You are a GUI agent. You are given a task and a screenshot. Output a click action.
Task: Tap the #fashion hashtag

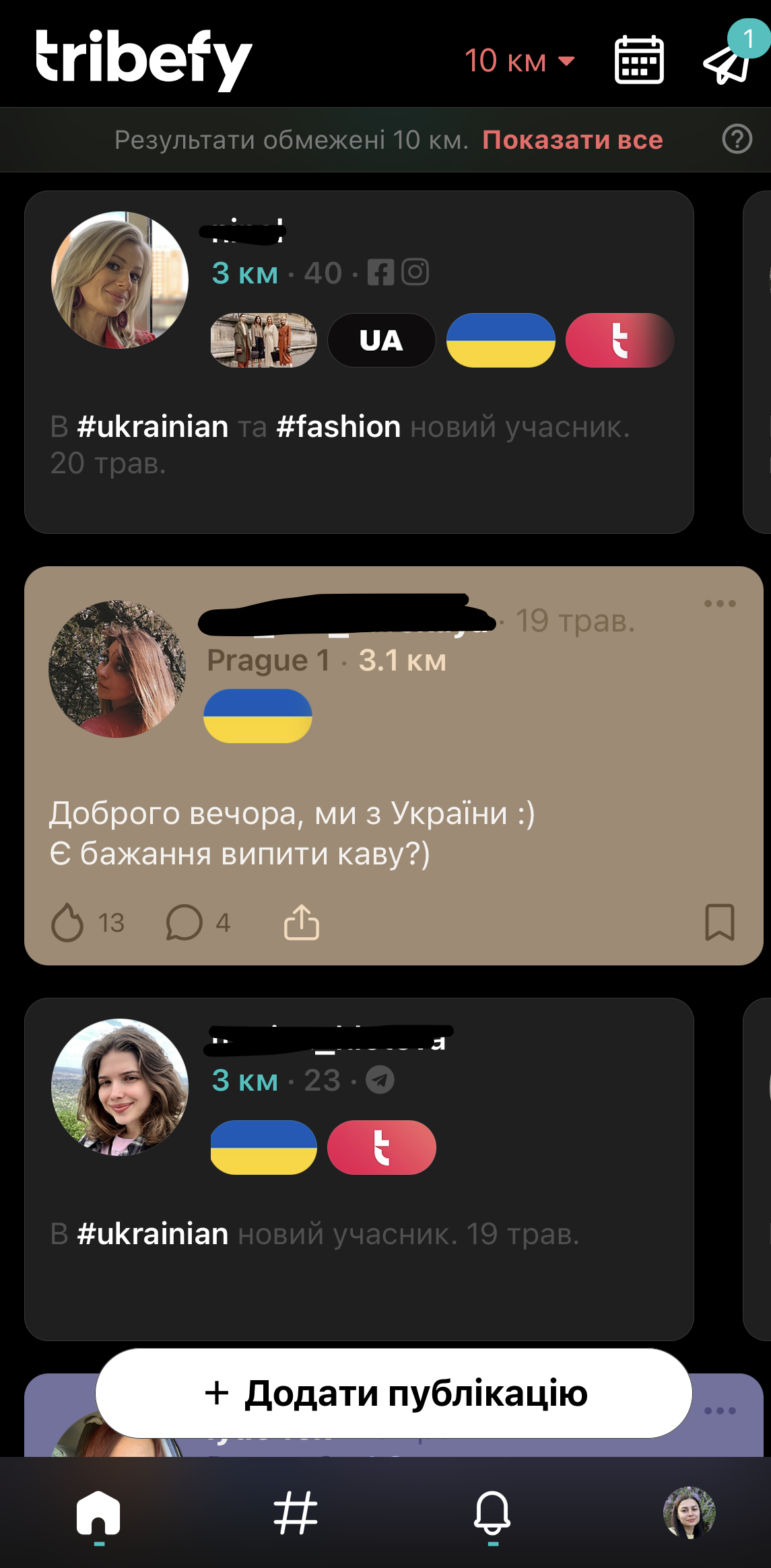pyautogui.click(x=339, y=427)
